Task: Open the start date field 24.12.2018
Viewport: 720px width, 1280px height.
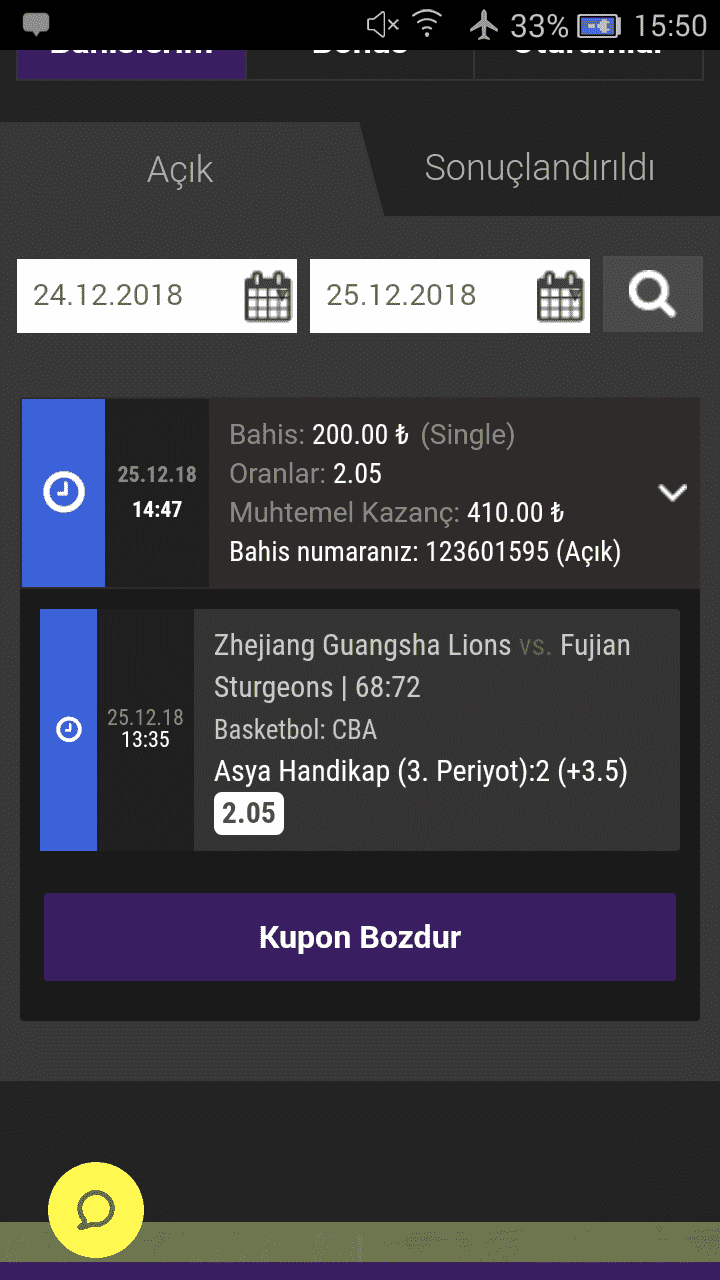Action: pos(157,296)
